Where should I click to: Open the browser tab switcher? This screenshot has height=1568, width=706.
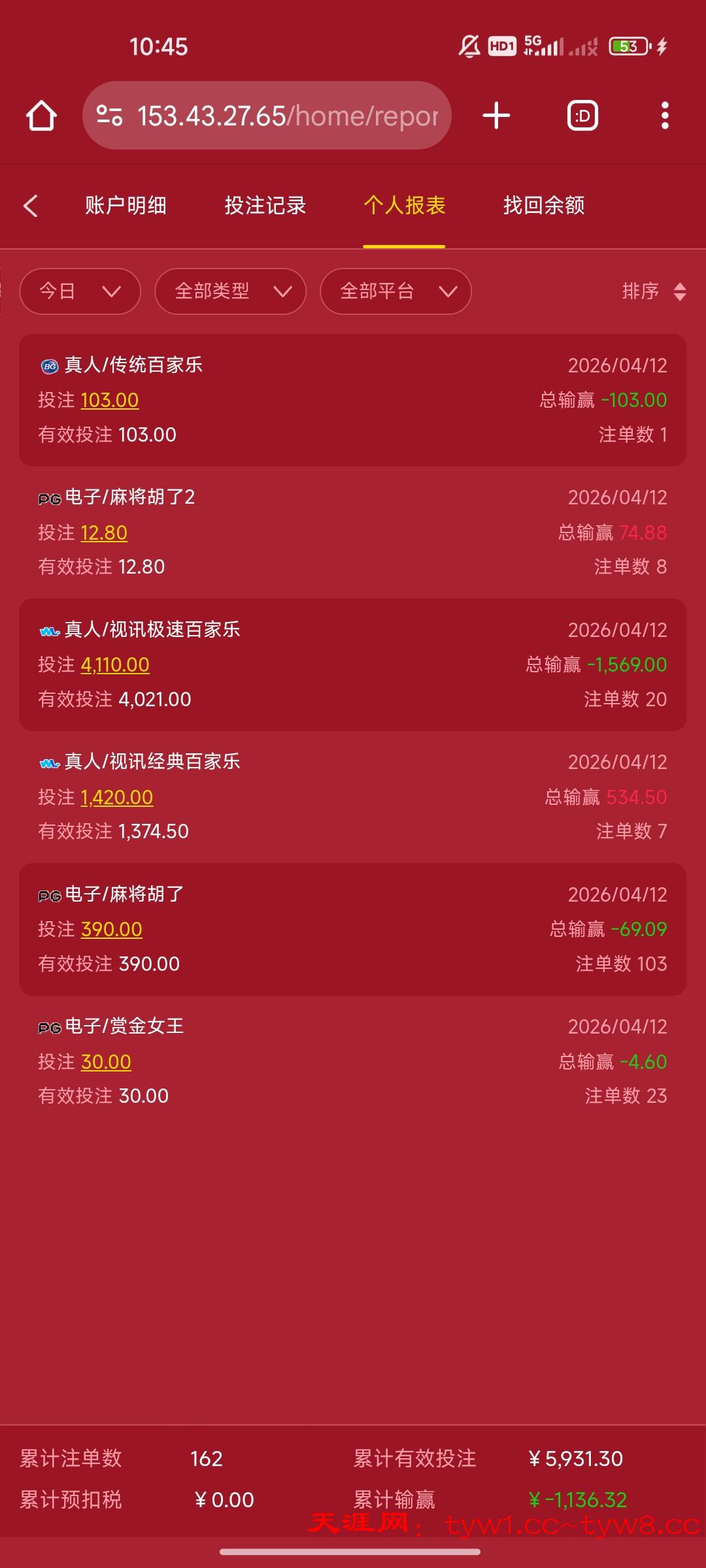pyautogui.click(x=582, y=116)
